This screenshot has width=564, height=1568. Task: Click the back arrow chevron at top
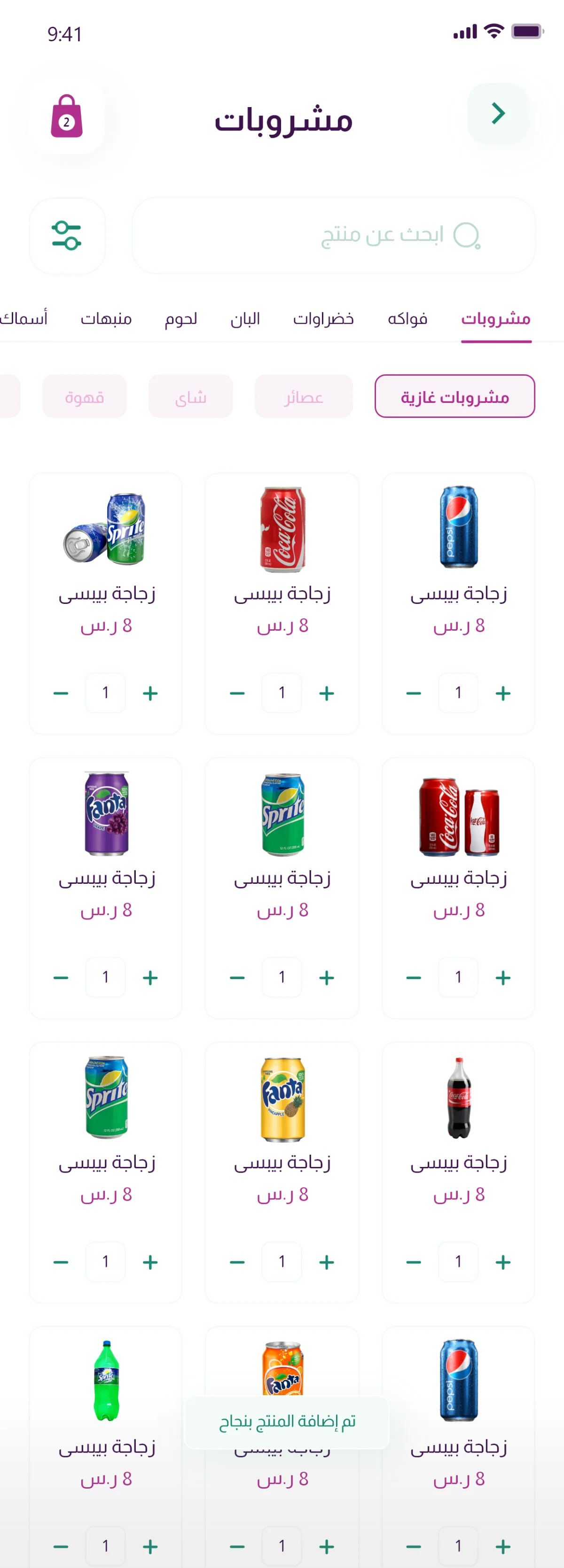point(499,113)
